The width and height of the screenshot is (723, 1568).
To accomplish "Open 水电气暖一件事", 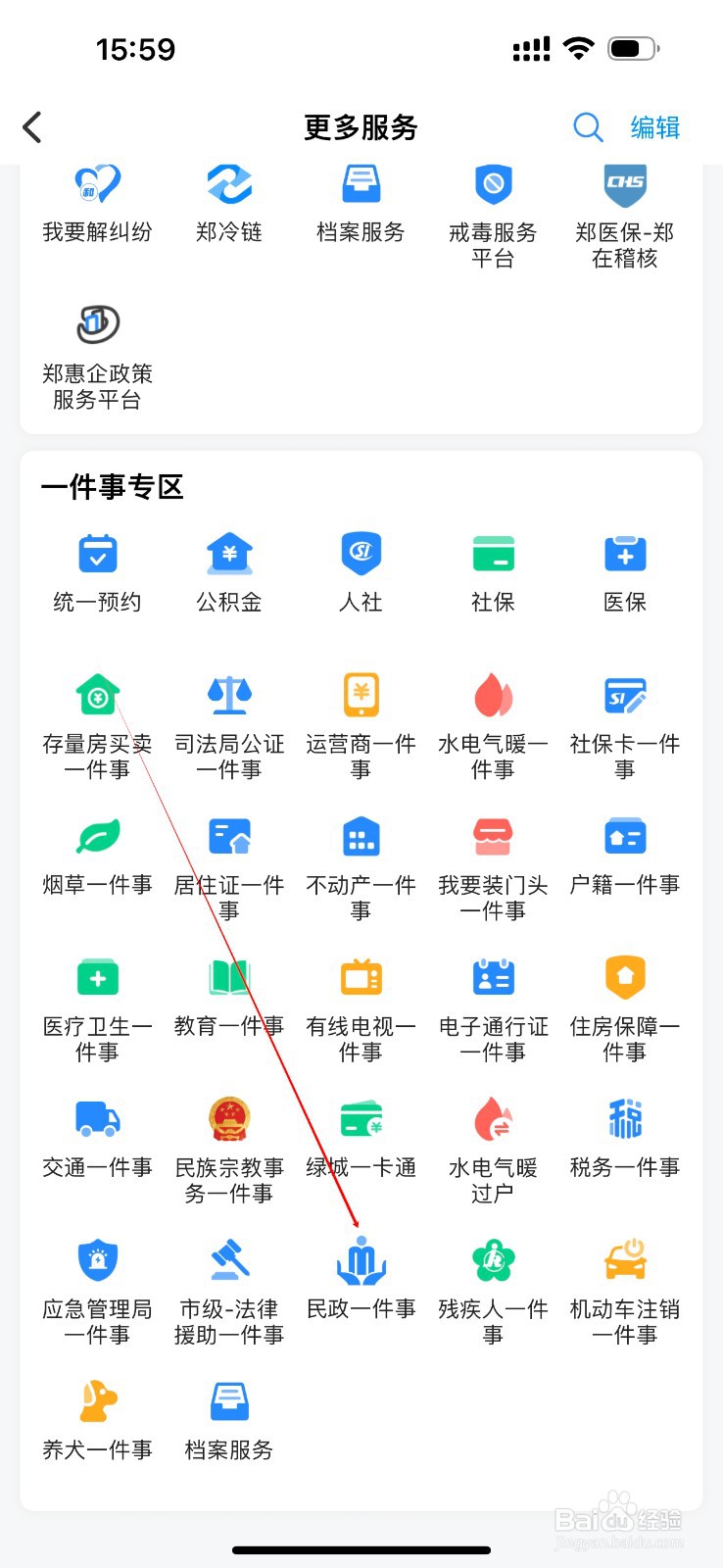I will coord(493,715).
